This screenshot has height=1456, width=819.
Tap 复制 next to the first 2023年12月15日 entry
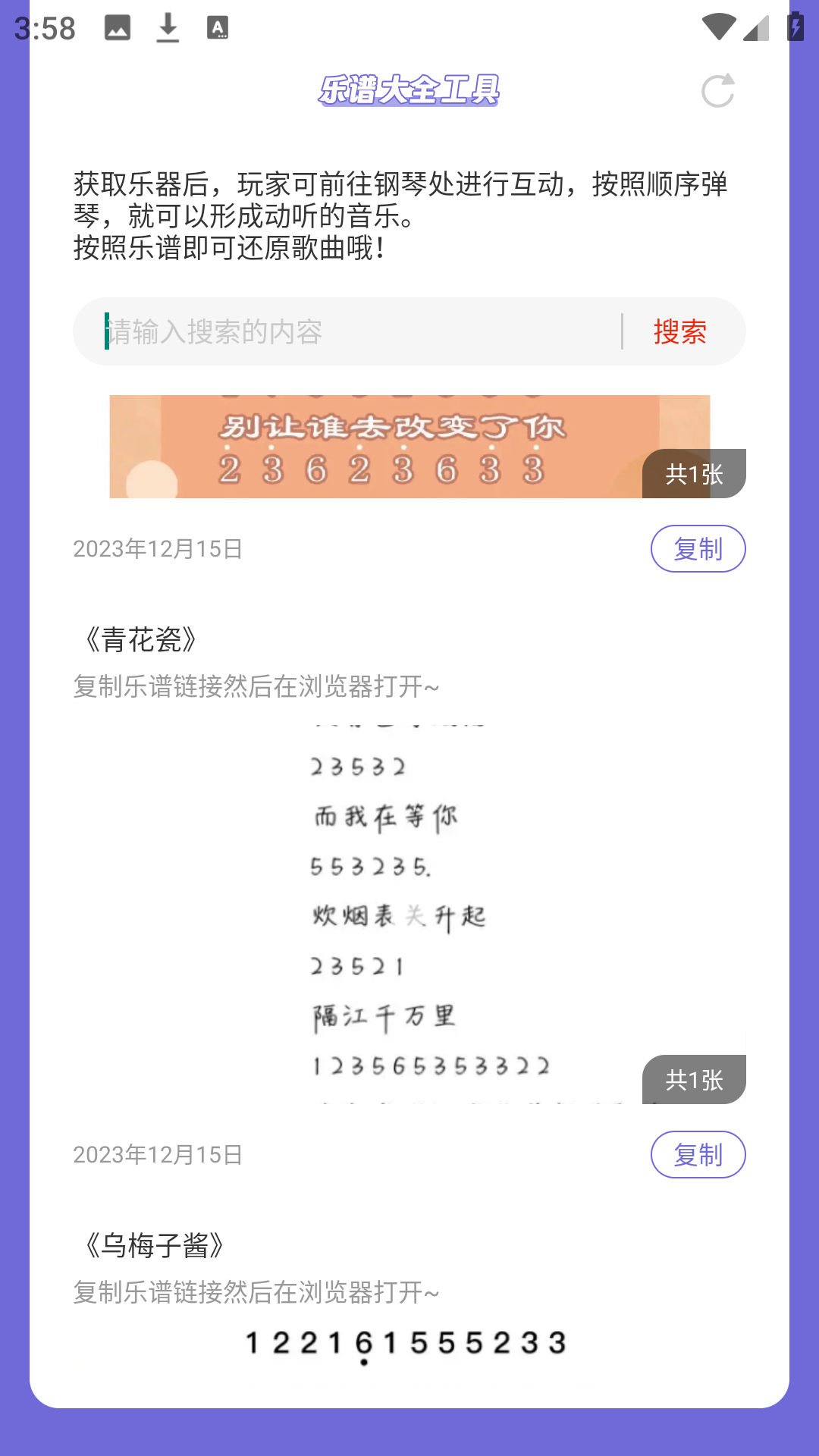(698, 548)
